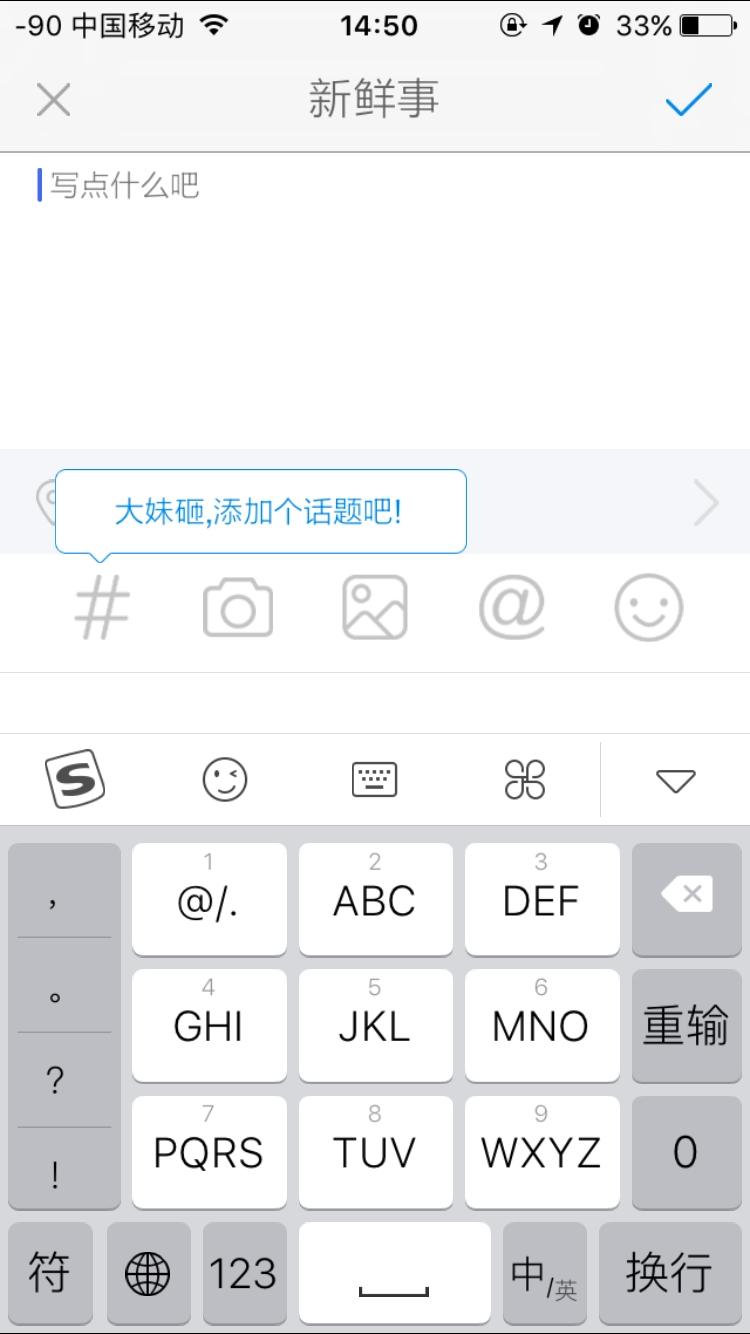This screenshot has height=1334, width=750.
Task: Hide the keyboard with the down arrow
Action: (676, 780)
